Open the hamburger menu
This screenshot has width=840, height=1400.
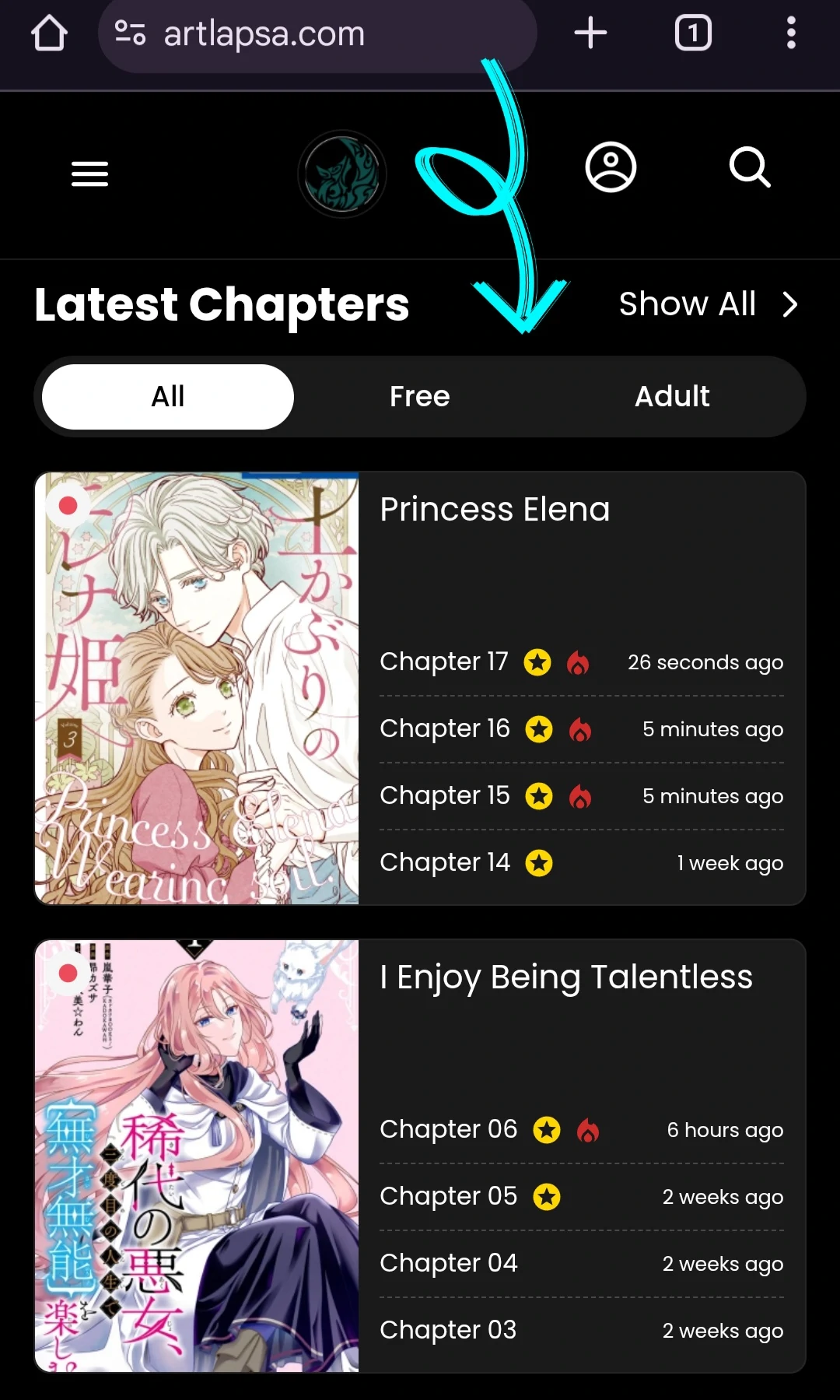click(x=89, y=174)
